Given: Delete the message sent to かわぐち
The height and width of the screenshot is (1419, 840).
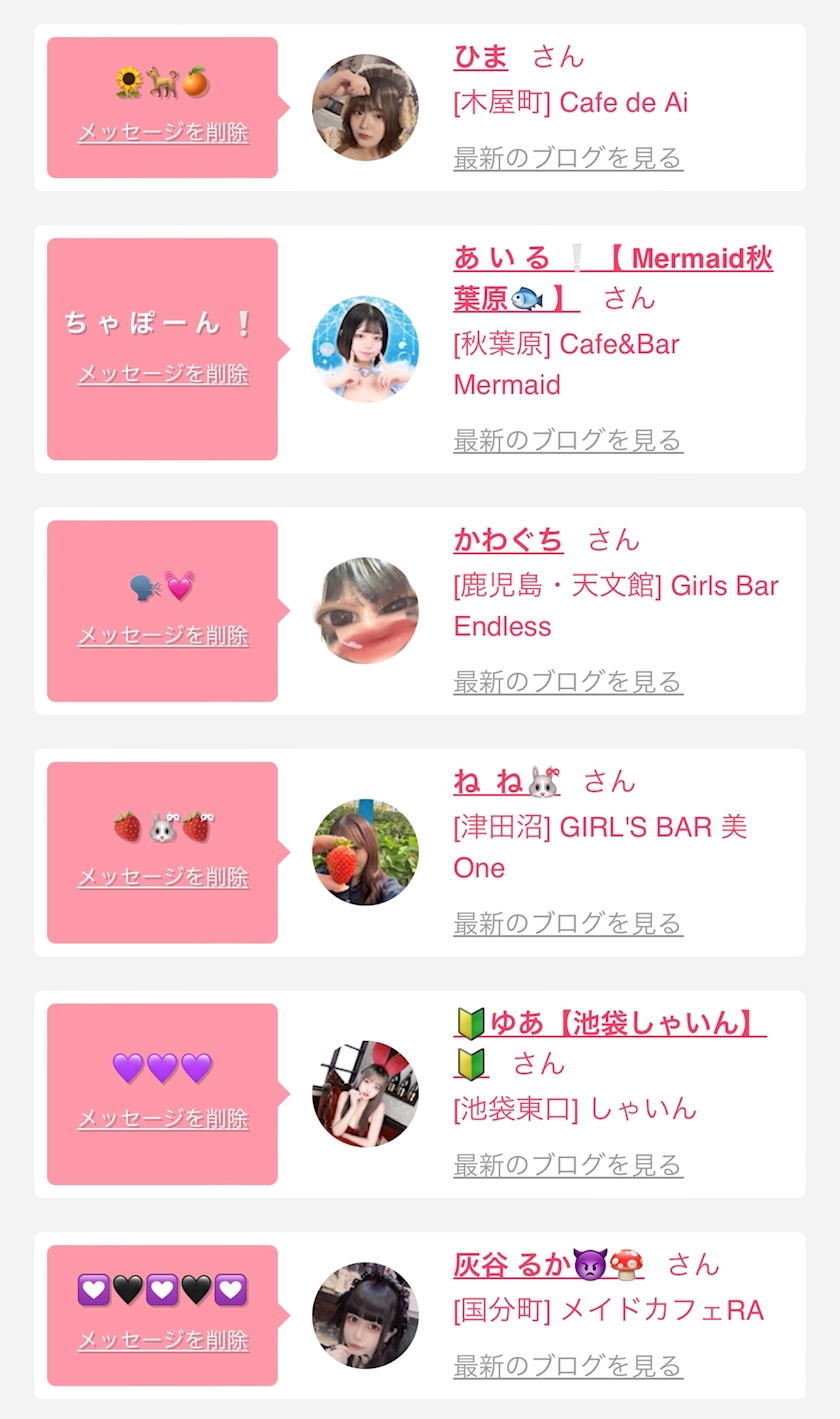Looking at the screenshot, I should 163,636.
